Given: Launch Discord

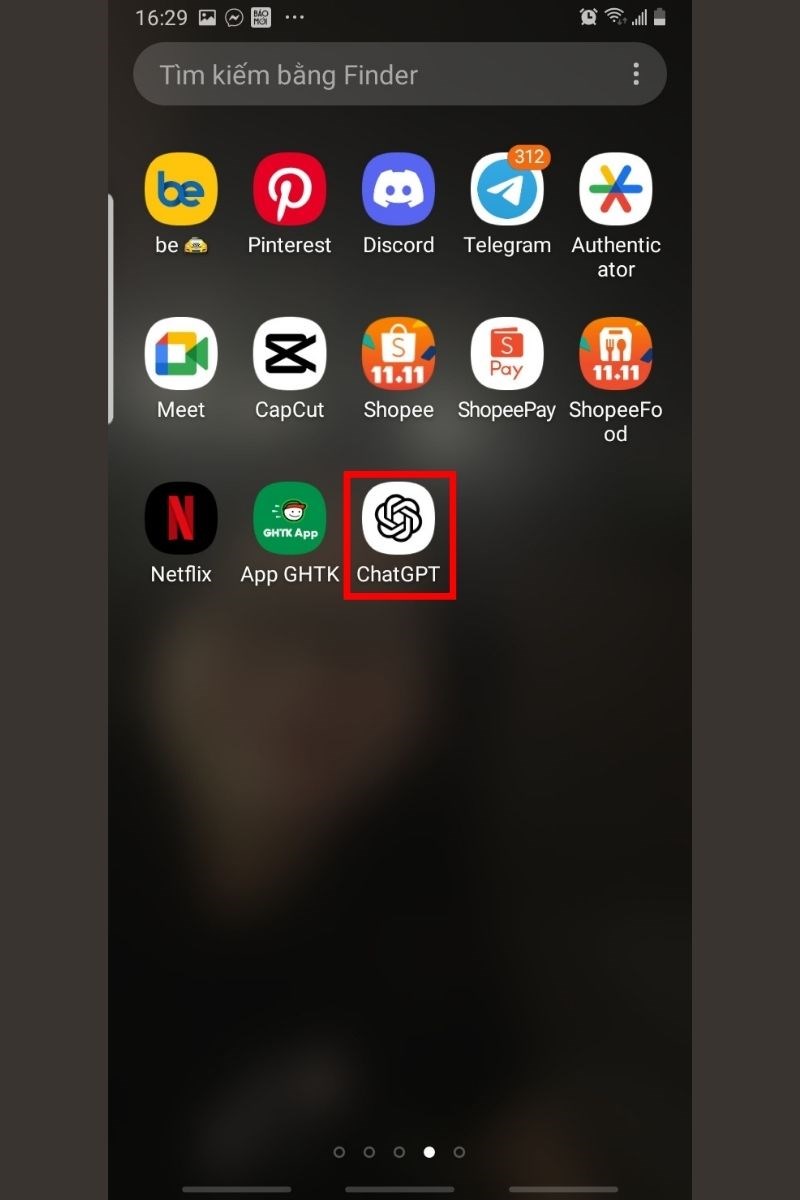Looking at the screenshot, I should pos(398,189).
